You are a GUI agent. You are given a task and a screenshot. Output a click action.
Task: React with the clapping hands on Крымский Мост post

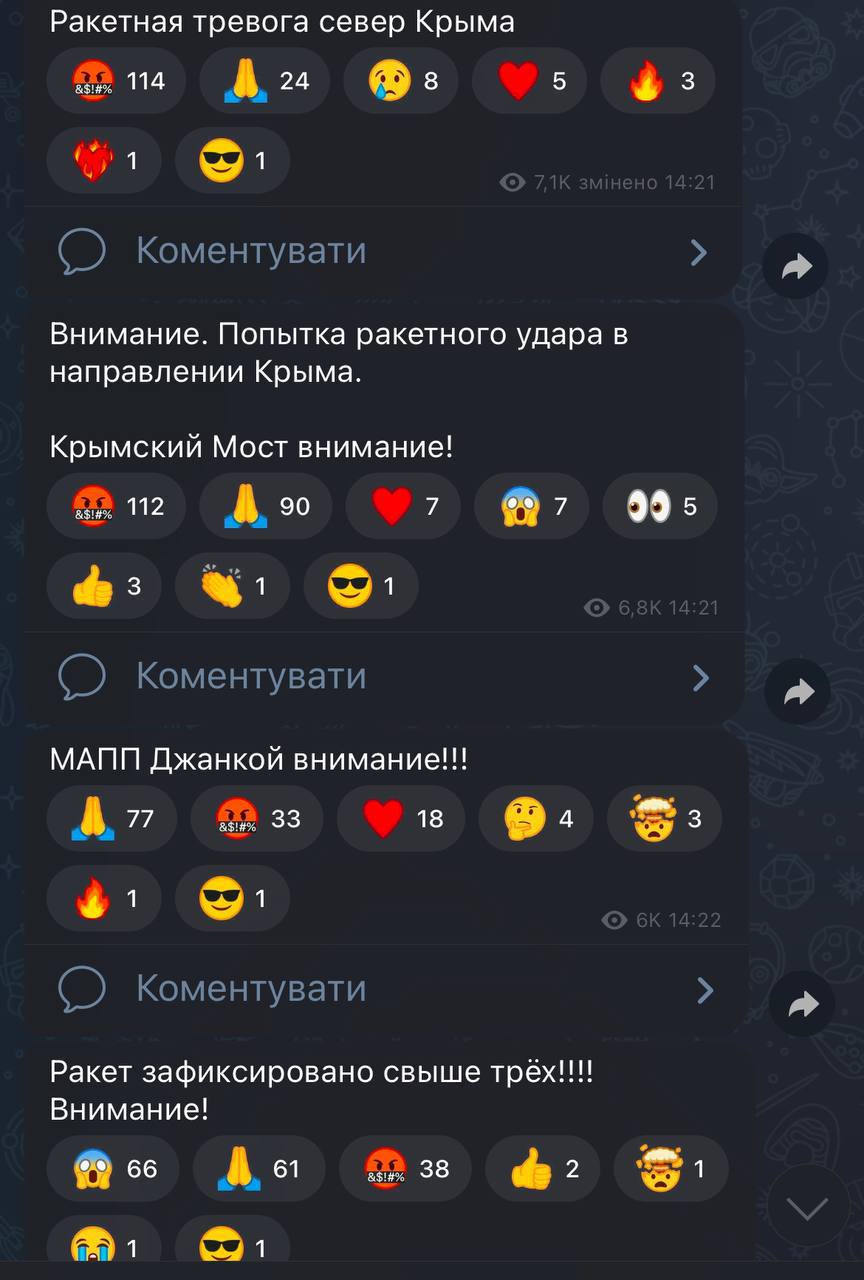232,586
